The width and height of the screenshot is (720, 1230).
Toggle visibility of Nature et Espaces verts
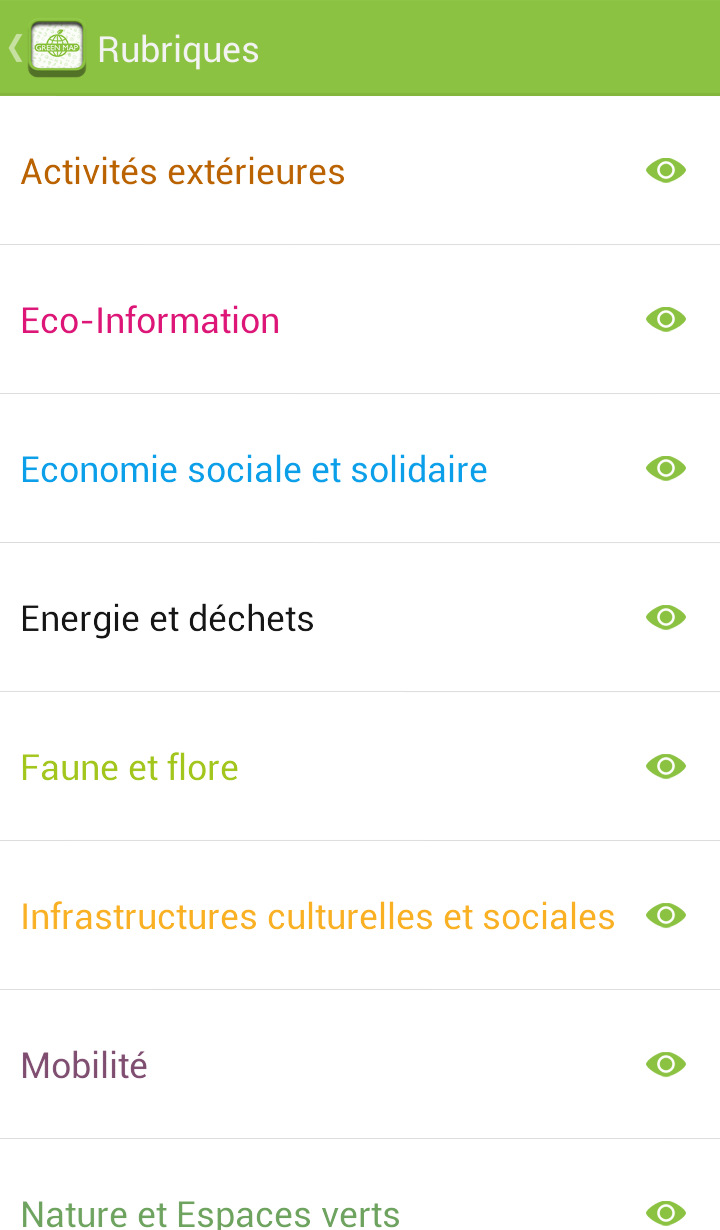[666, 1212]
